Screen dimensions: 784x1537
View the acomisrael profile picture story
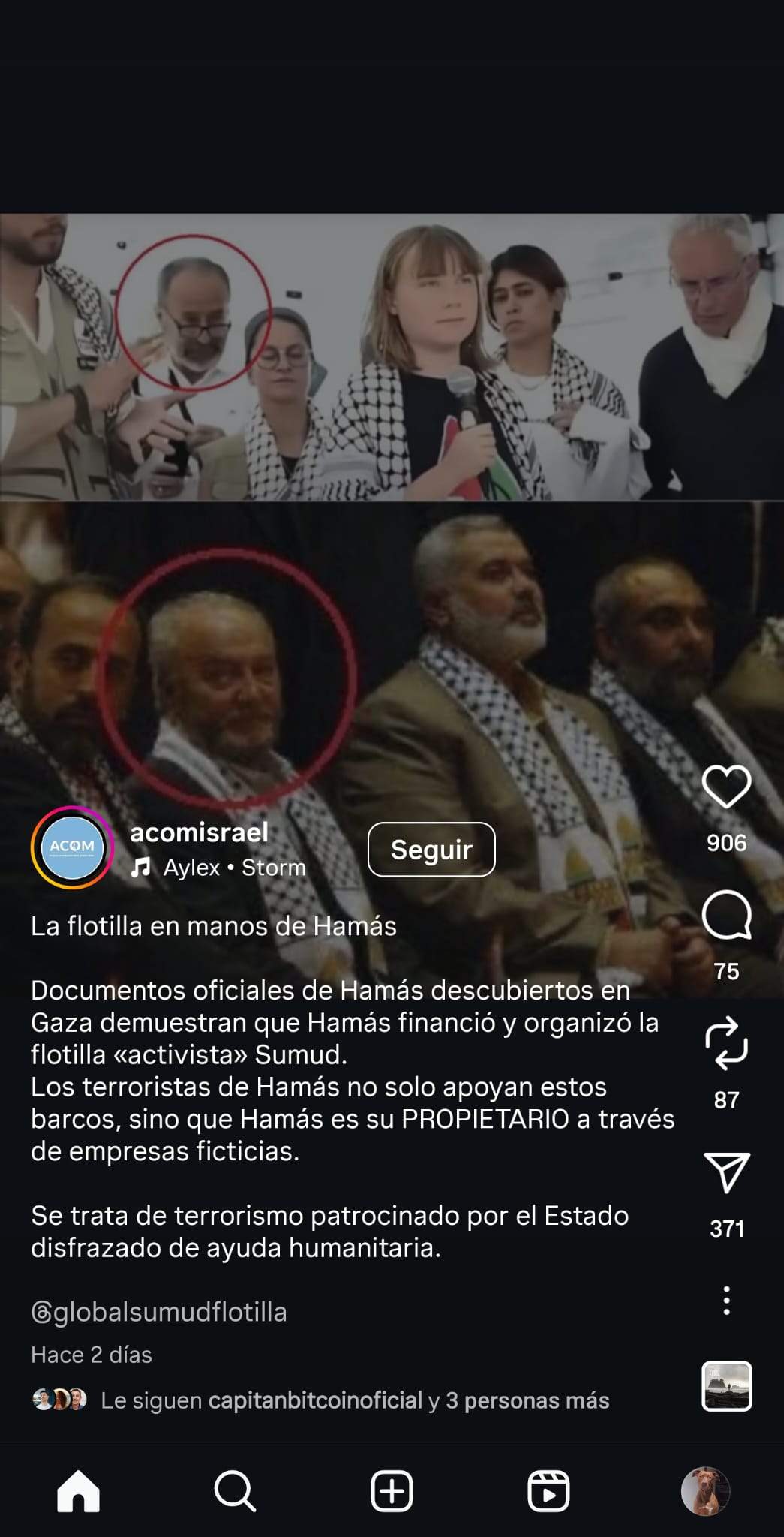pyautogui.click(x=72, y=847)
